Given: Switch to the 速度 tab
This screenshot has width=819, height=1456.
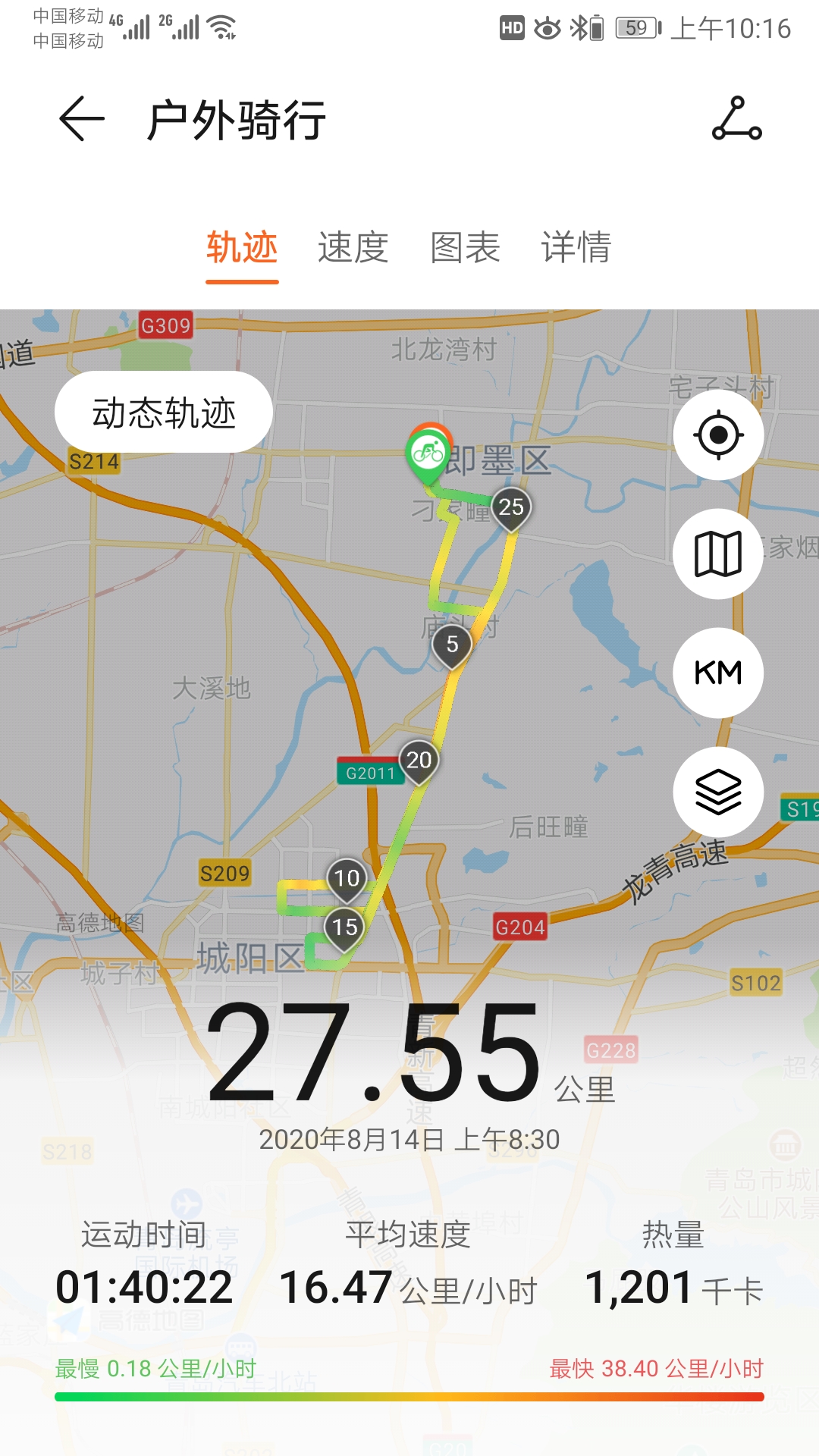Looking at the screenshot, I should click(x=353, y=248).
